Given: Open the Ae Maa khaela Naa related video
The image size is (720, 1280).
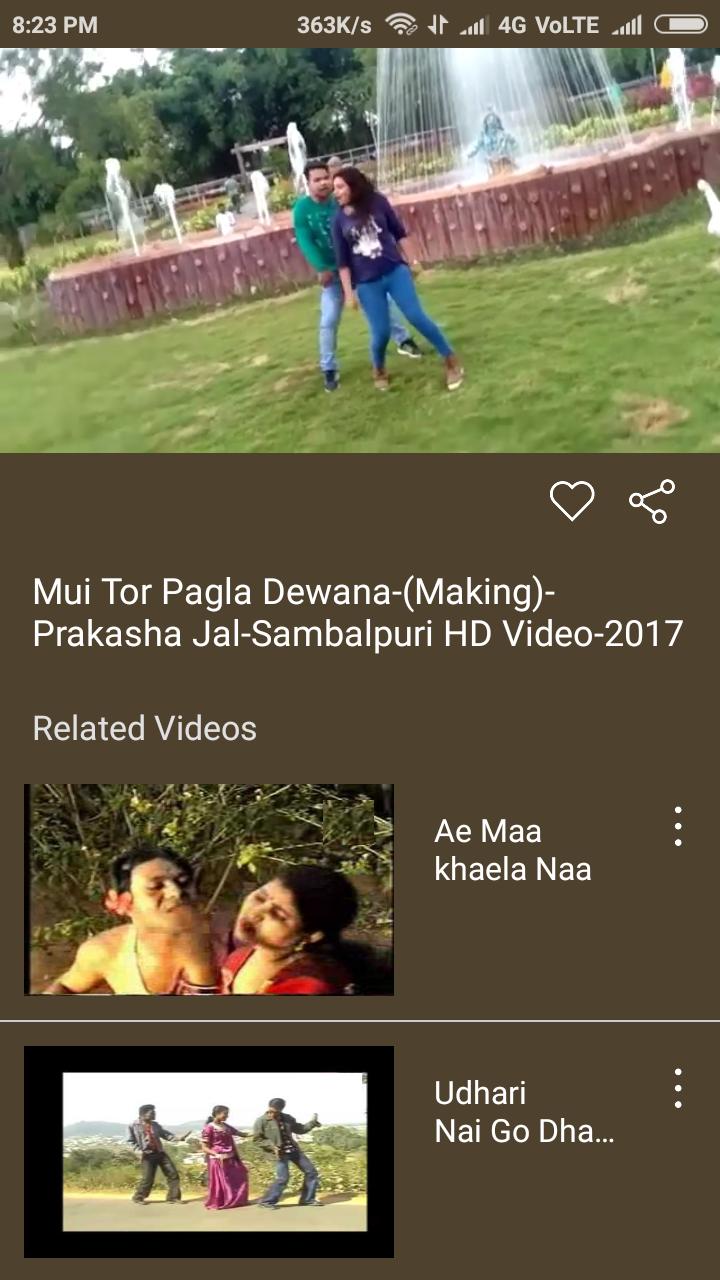Looking at the screenshot, I should (360, 889).
